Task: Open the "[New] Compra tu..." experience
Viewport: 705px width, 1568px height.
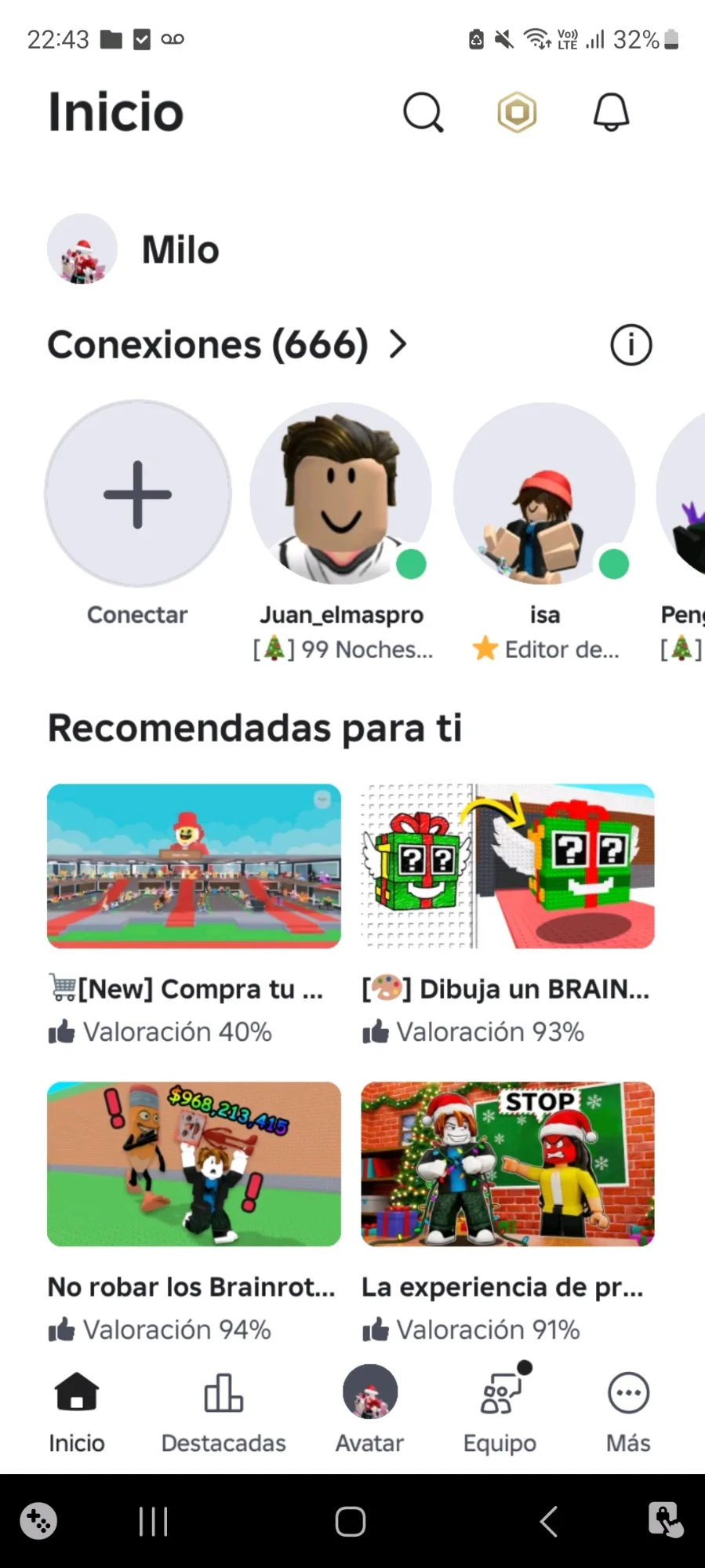Action: pyautogui.click(x=194, y=866)
